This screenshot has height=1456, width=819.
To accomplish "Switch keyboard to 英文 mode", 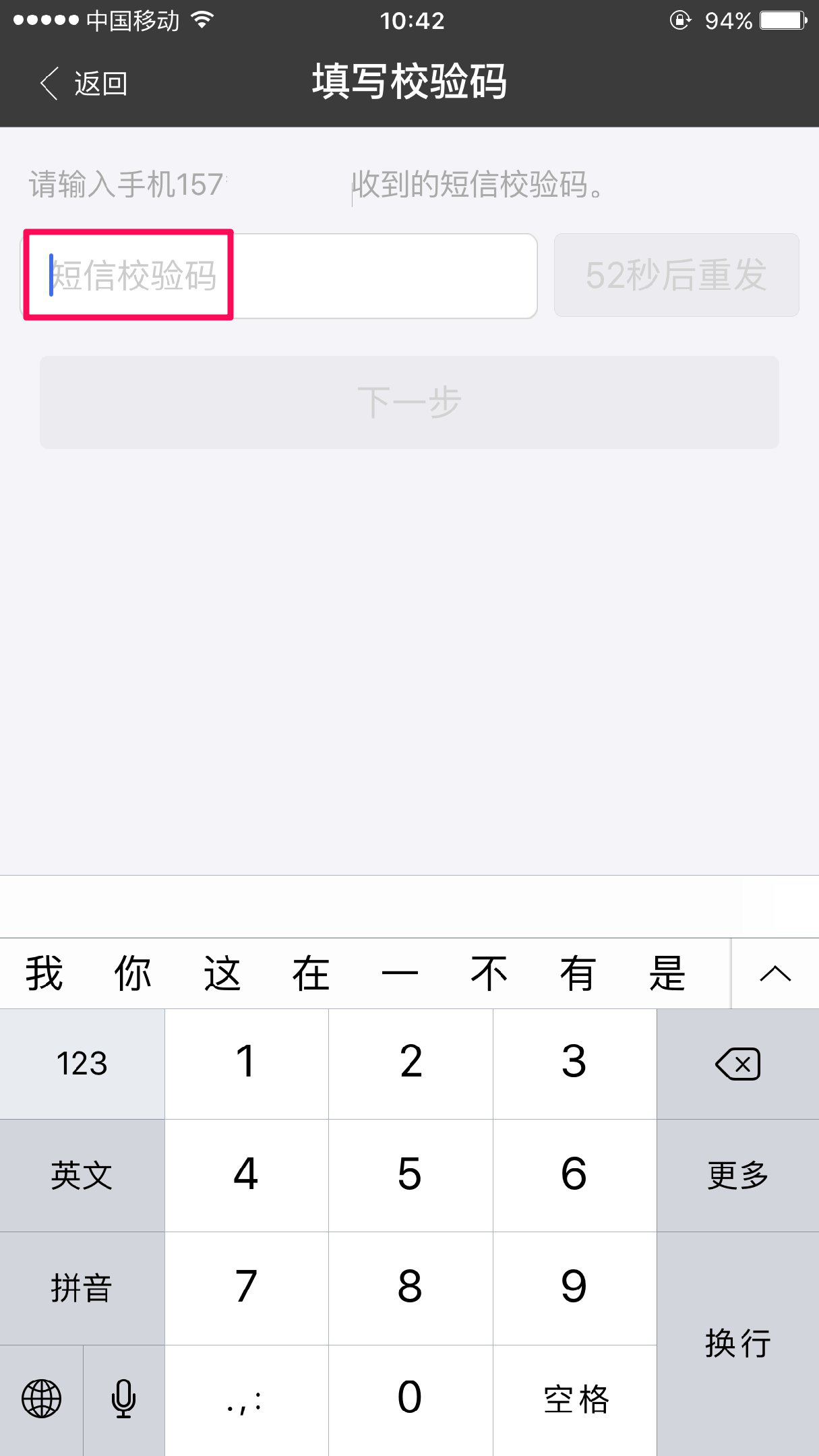I will pos(82,1176).
